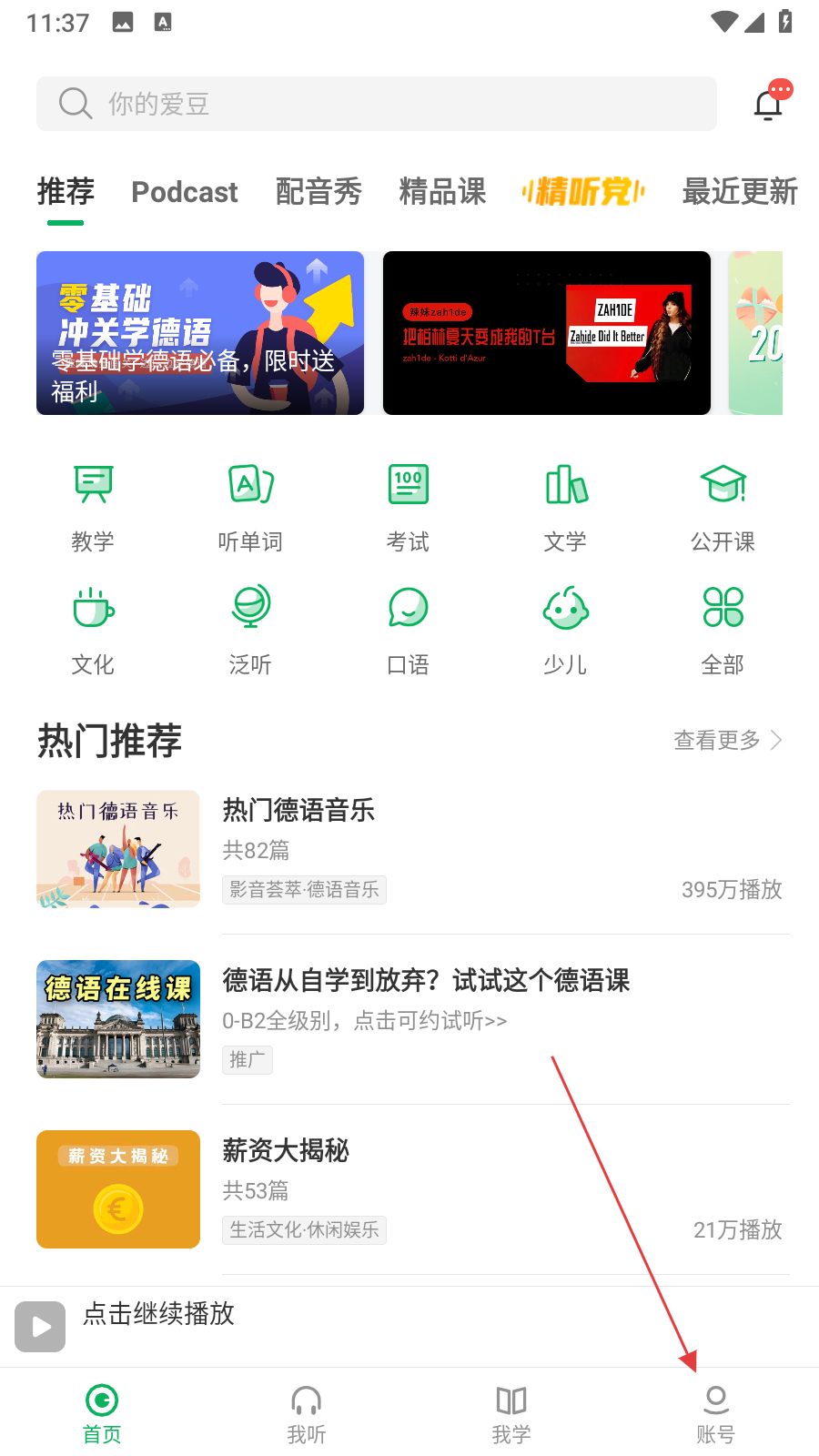Select the 精品课 tab
This screenshot has height=1456, width=819.
point(442,192)
